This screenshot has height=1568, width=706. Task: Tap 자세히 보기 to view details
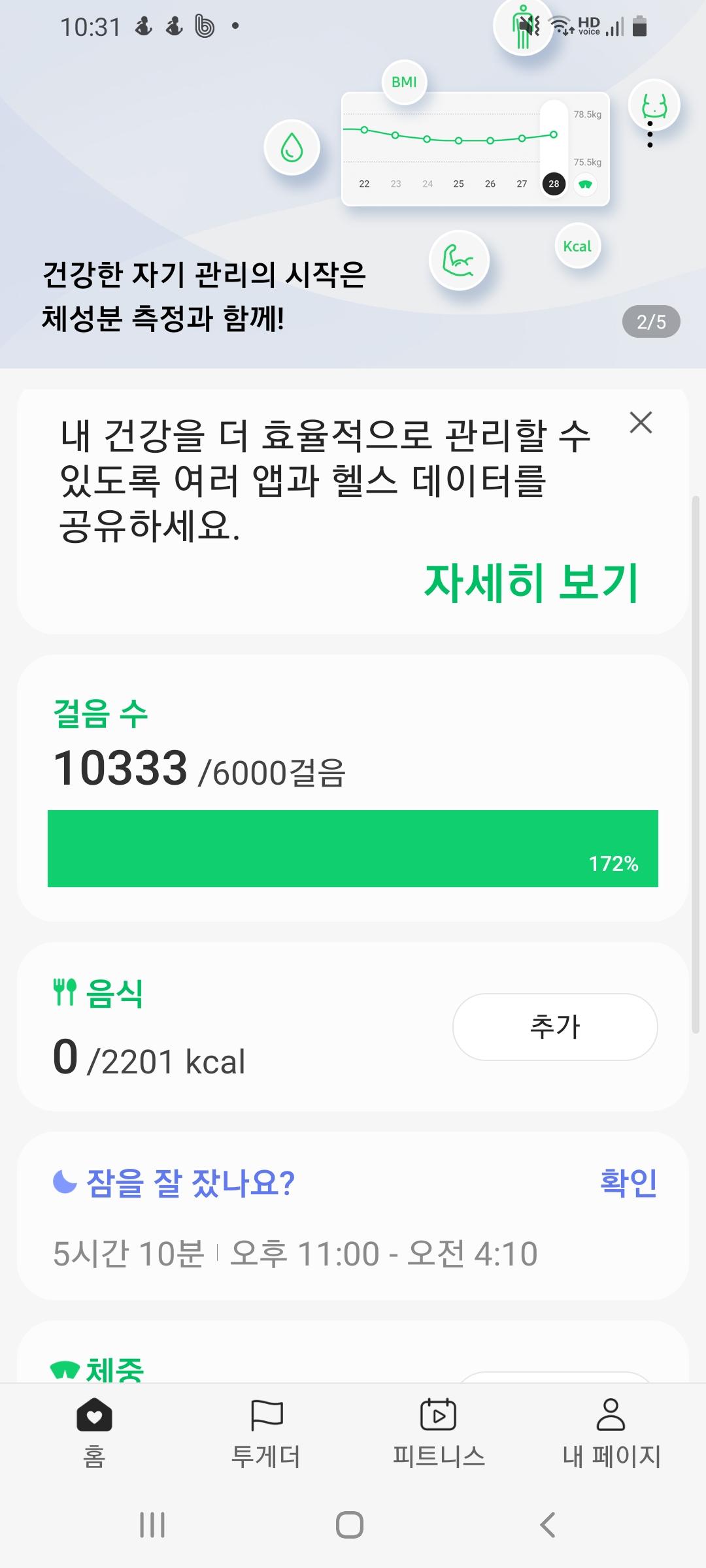pyautogui.click(x=531, y=582)
